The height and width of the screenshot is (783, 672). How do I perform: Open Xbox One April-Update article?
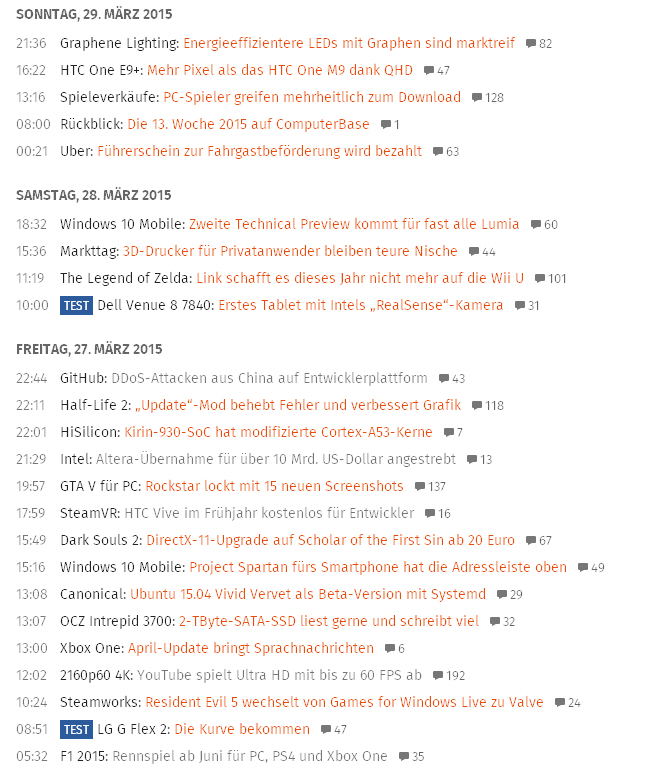(x=250, y=648)
